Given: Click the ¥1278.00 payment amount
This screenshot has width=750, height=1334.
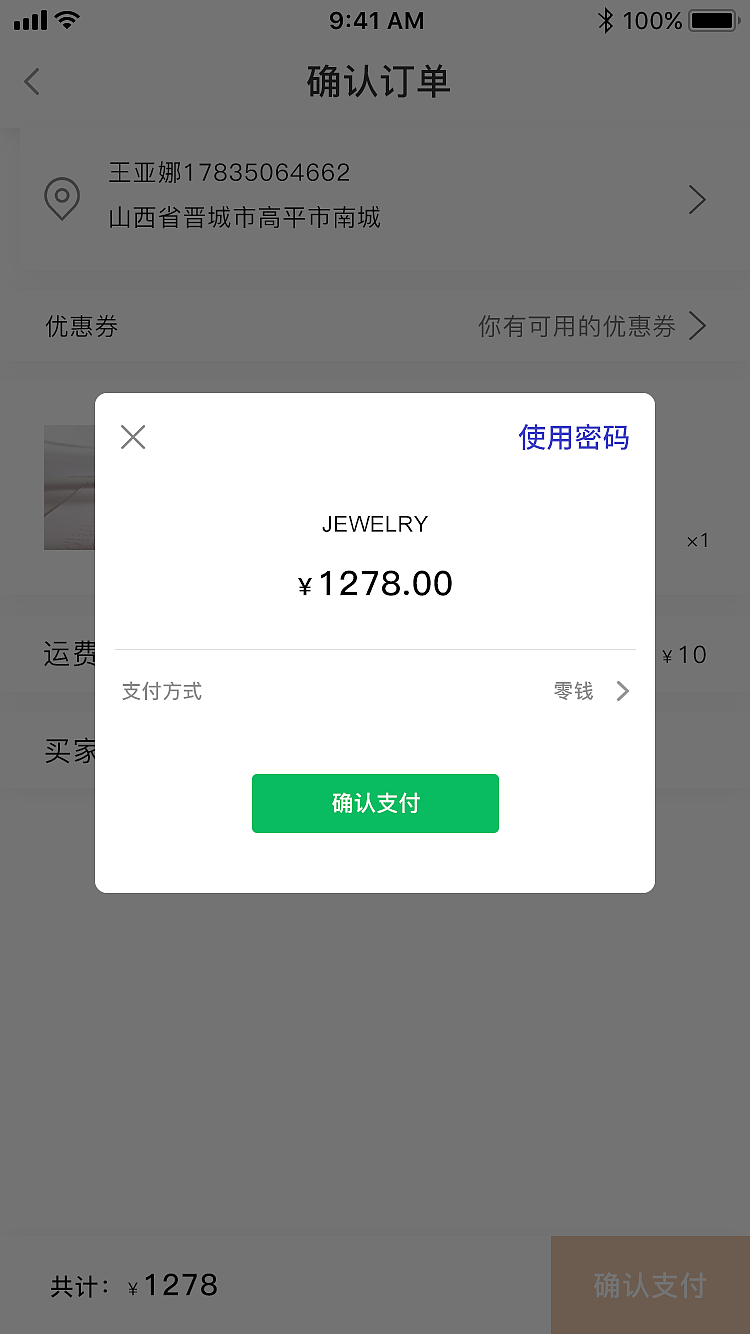Looking at the screenshot, I should [x=375, y=583].
